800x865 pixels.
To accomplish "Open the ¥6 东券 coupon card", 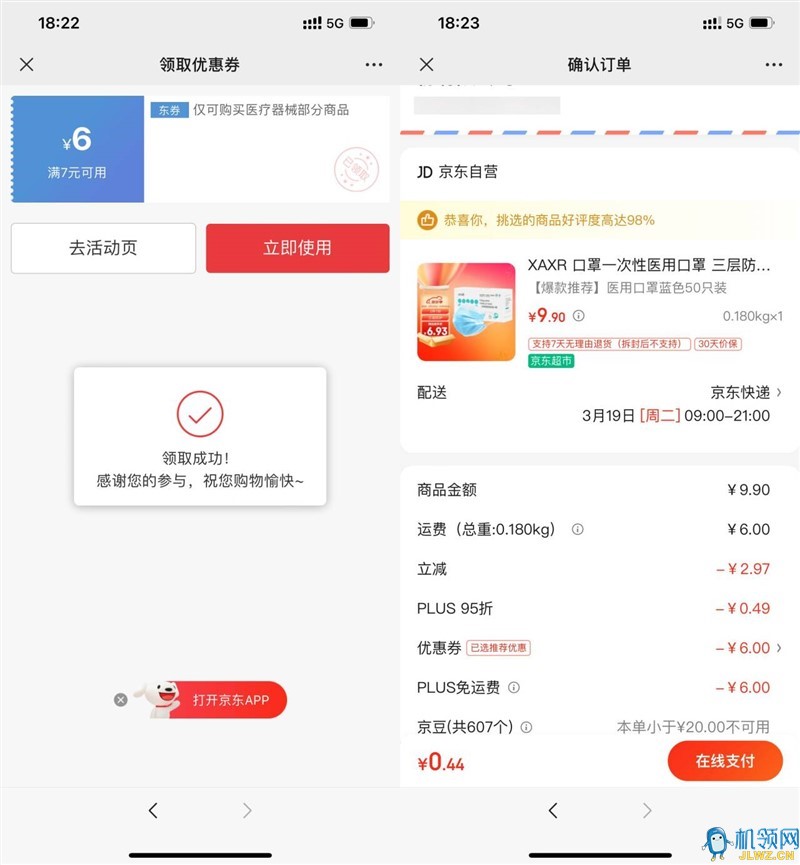I will (200, 149).
